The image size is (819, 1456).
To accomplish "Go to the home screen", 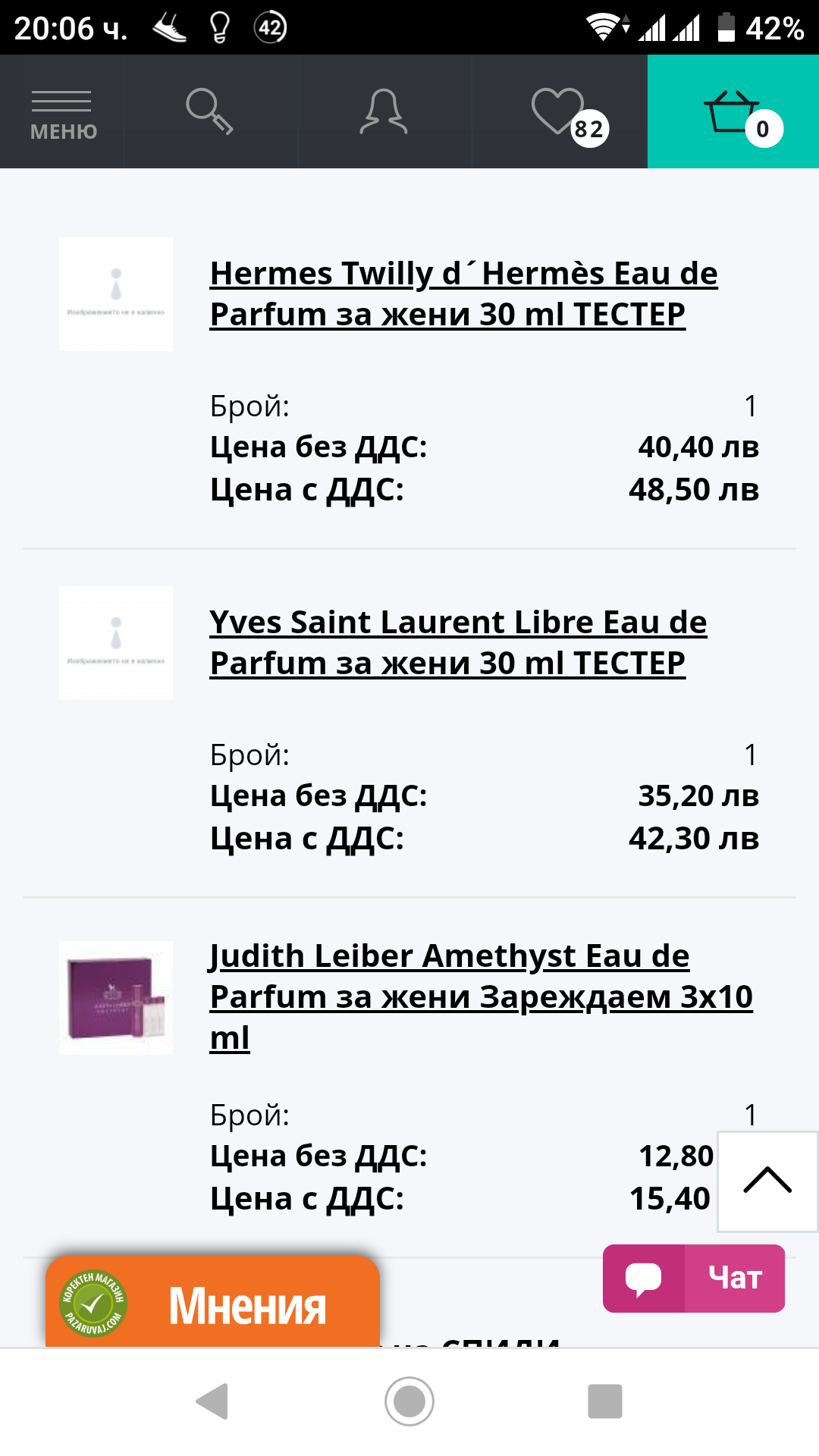I will (x=409, y=1401).
